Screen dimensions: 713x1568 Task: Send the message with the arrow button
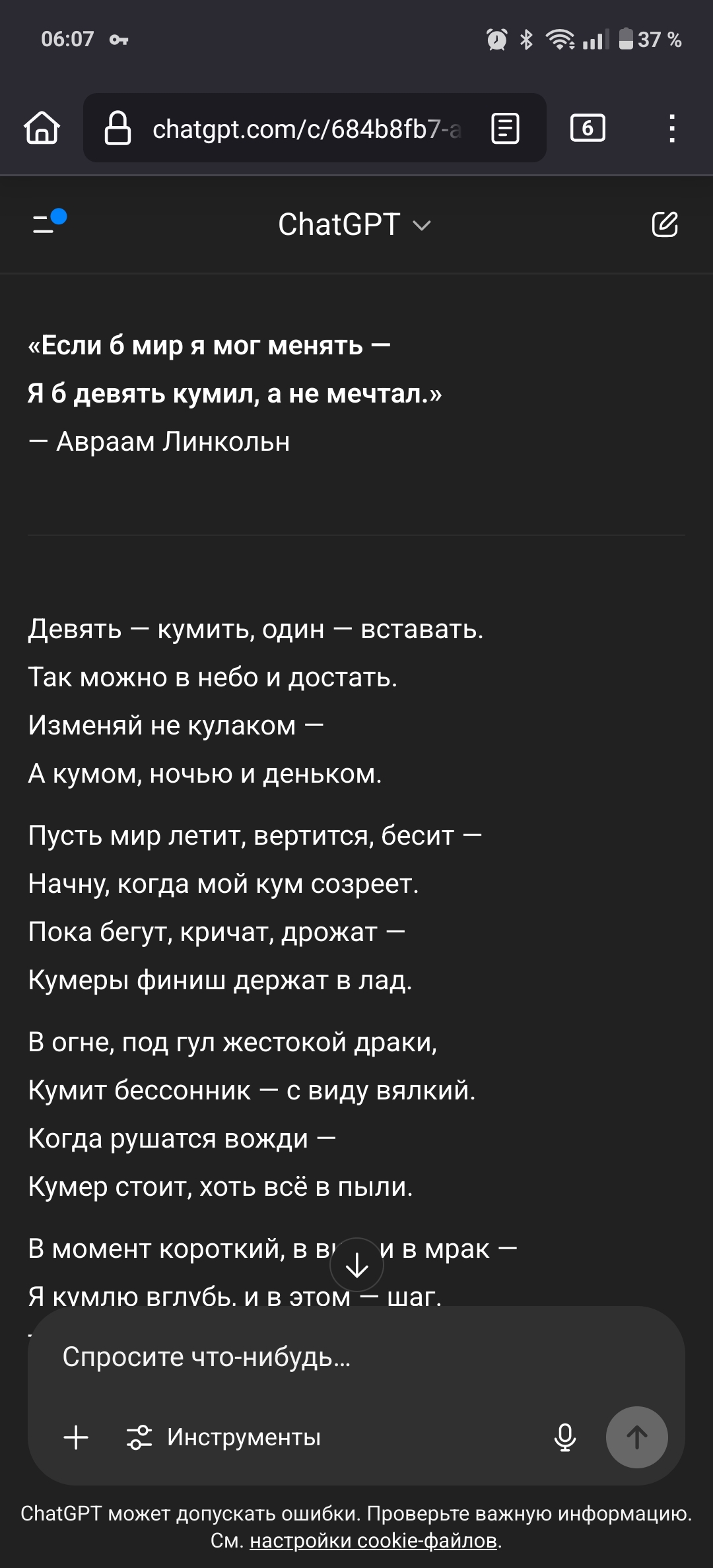pyautogui.click(x=636, y=1437)
